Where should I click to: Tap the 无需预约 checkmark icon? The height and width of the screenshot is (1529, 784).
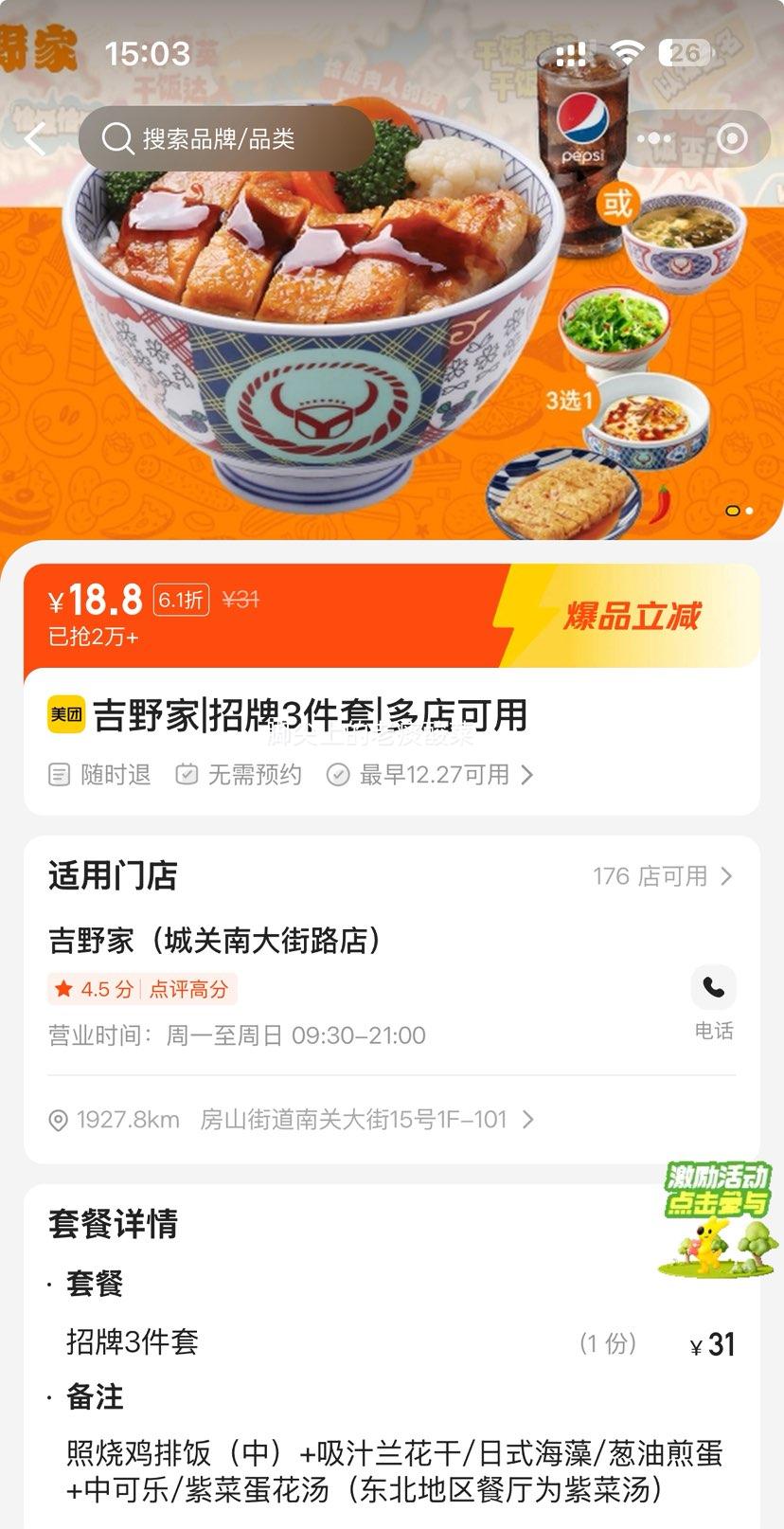coord(187,774)
